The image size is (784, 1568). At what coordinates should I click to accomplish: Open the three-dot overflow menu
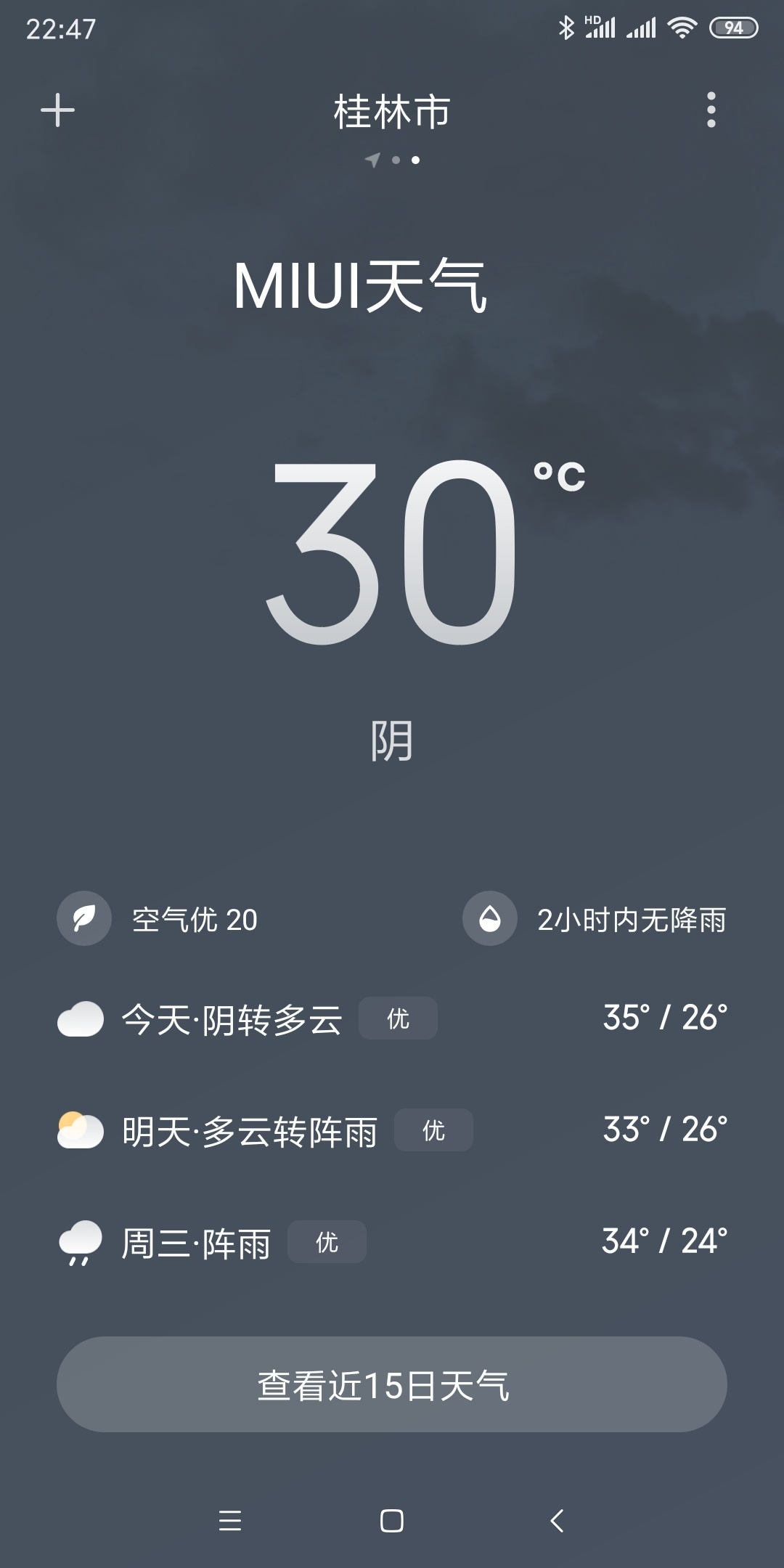[711, 110]
